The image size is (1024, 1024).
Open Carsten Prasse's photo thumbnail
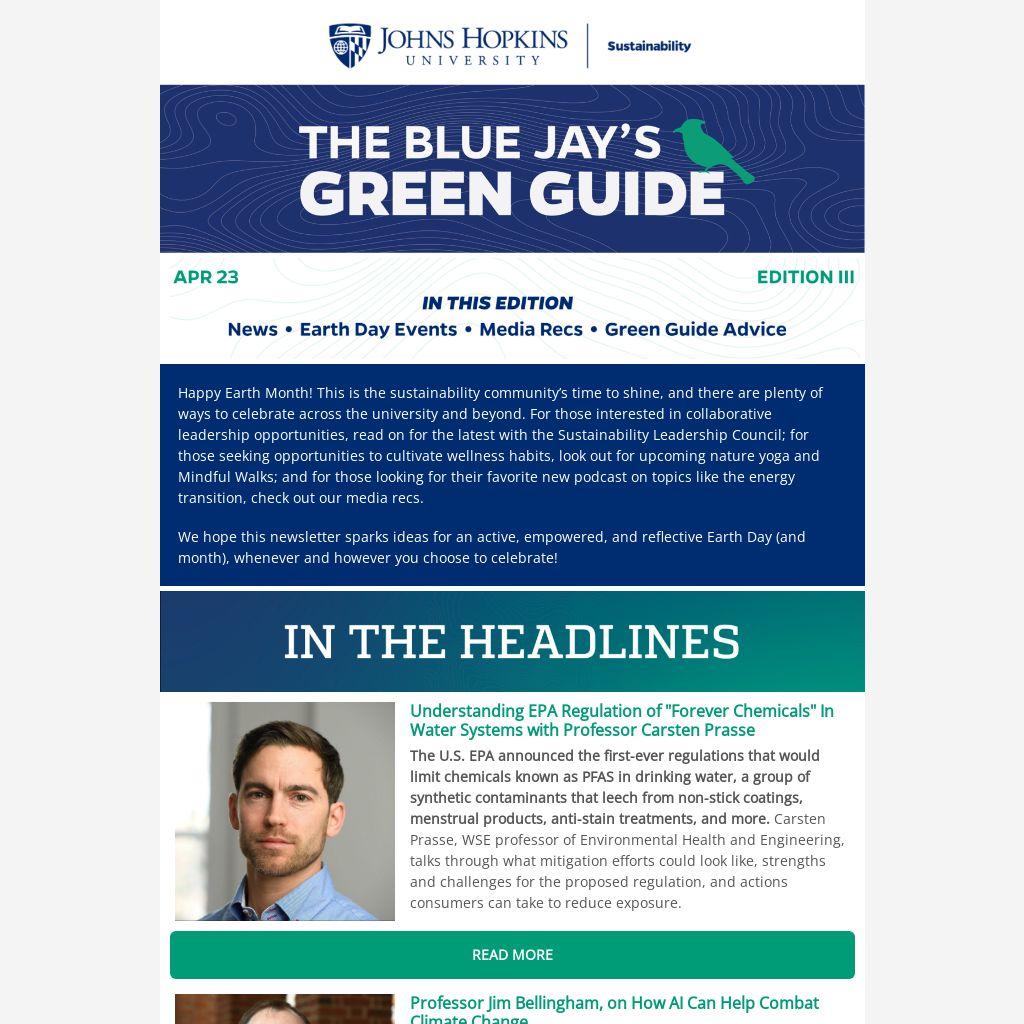[285, 811]
